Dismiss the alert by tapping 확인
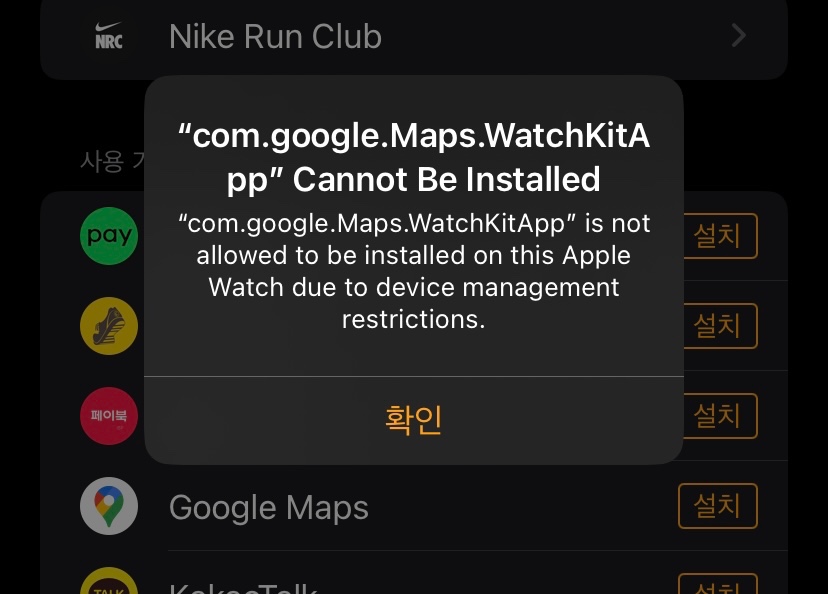The width and height of the screenshot is (828, 594). (x=413, y=420)
